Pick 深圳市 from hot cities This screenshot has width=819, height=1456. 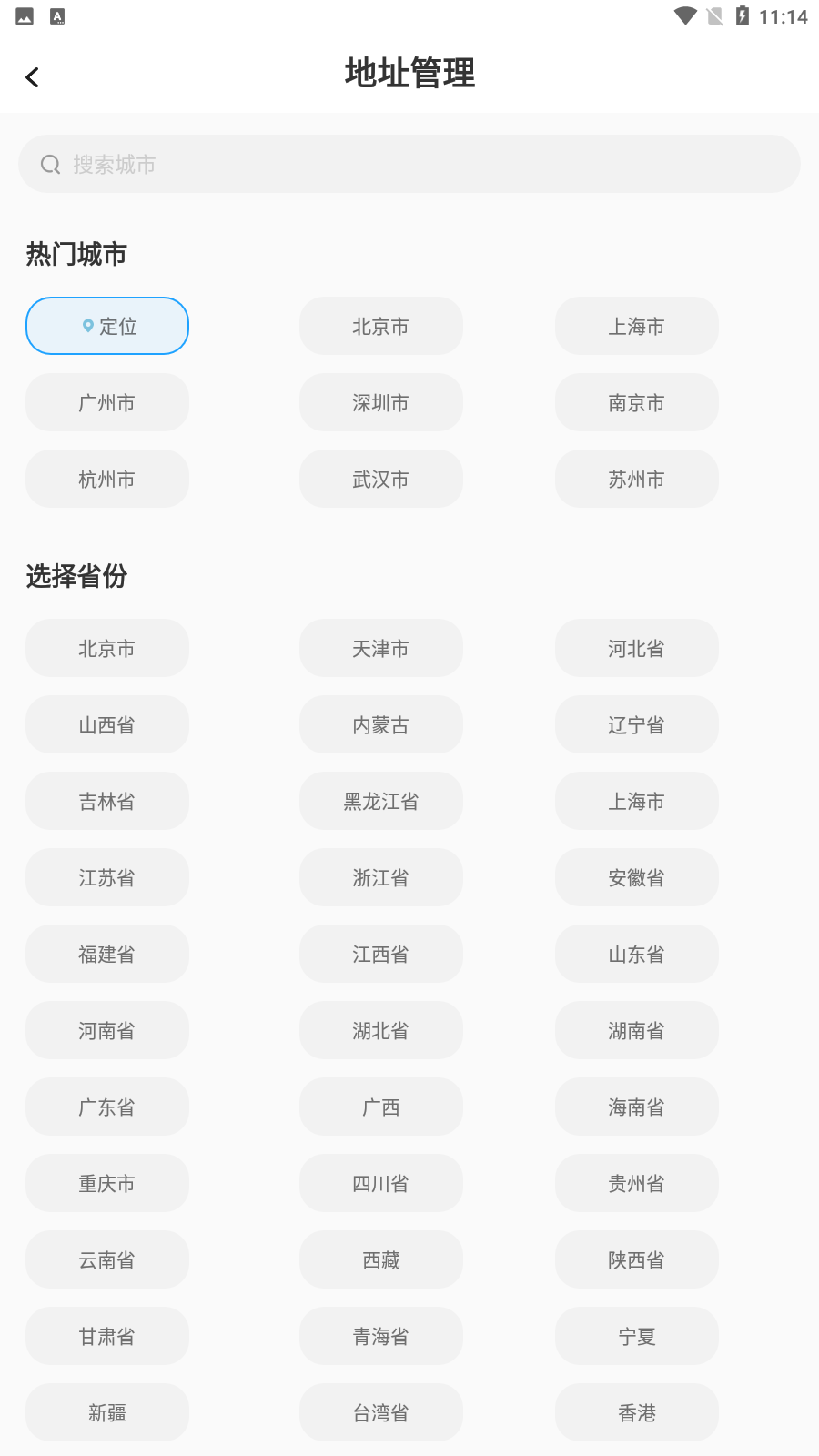click(380, 402)
